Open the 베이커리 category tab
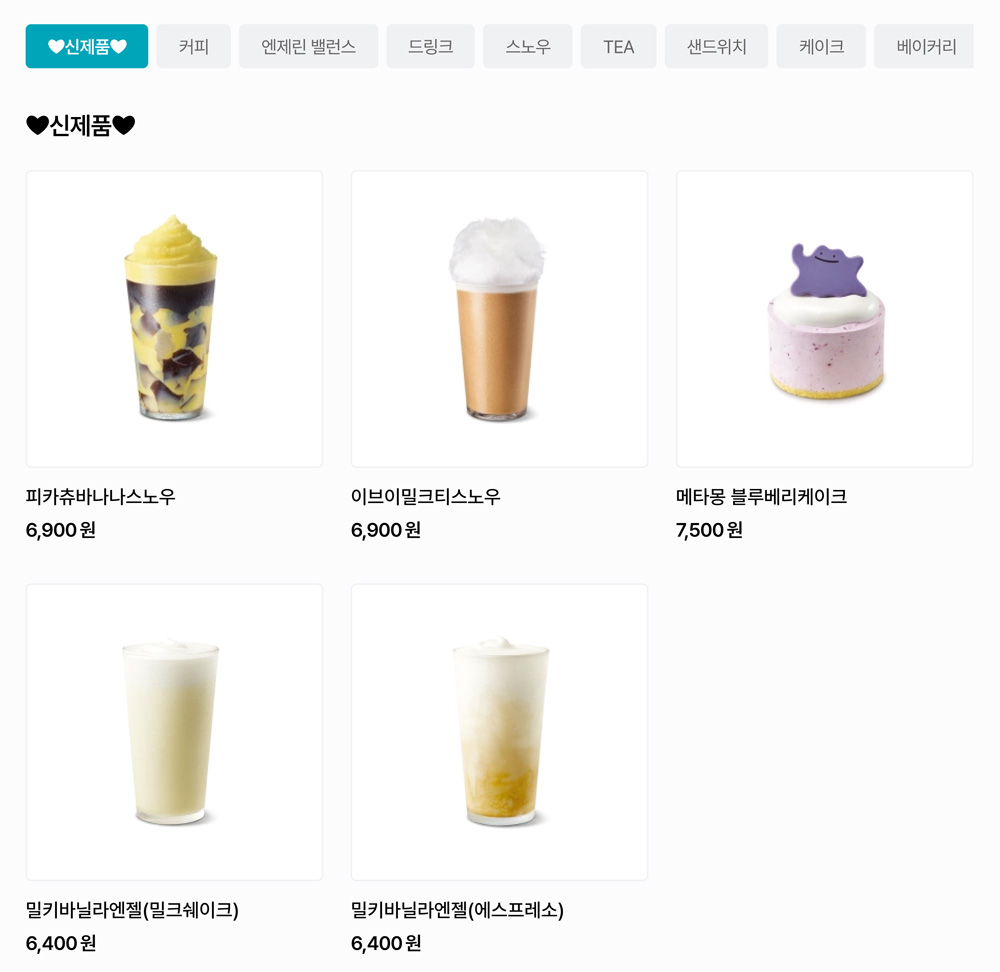Screen dimensions: 1000x972 click(925, 46)
